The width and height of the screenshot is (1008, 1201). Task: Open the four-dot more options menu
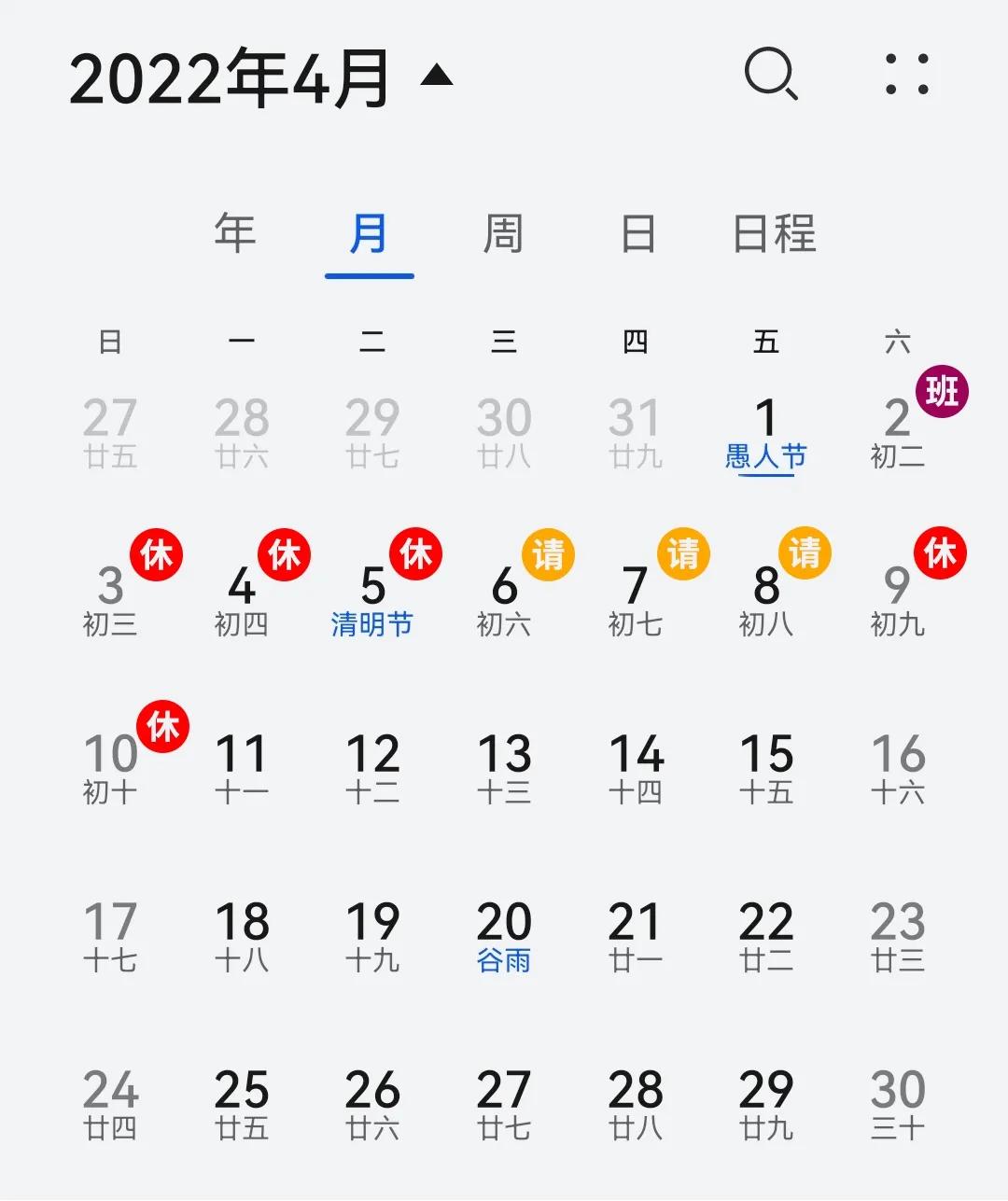pos(906,75)
